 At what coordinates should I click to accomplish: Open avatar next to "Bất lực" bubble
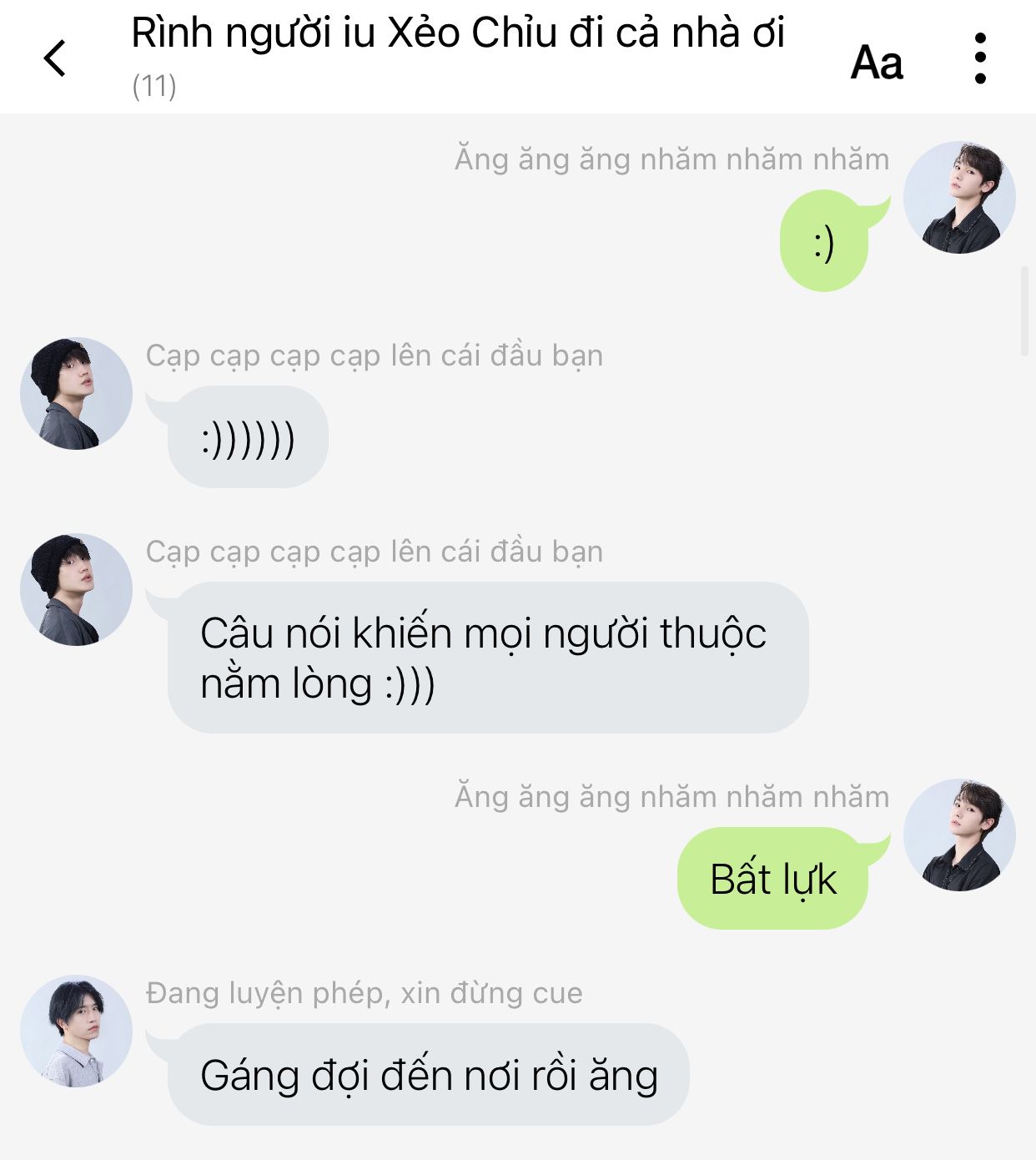959,835
